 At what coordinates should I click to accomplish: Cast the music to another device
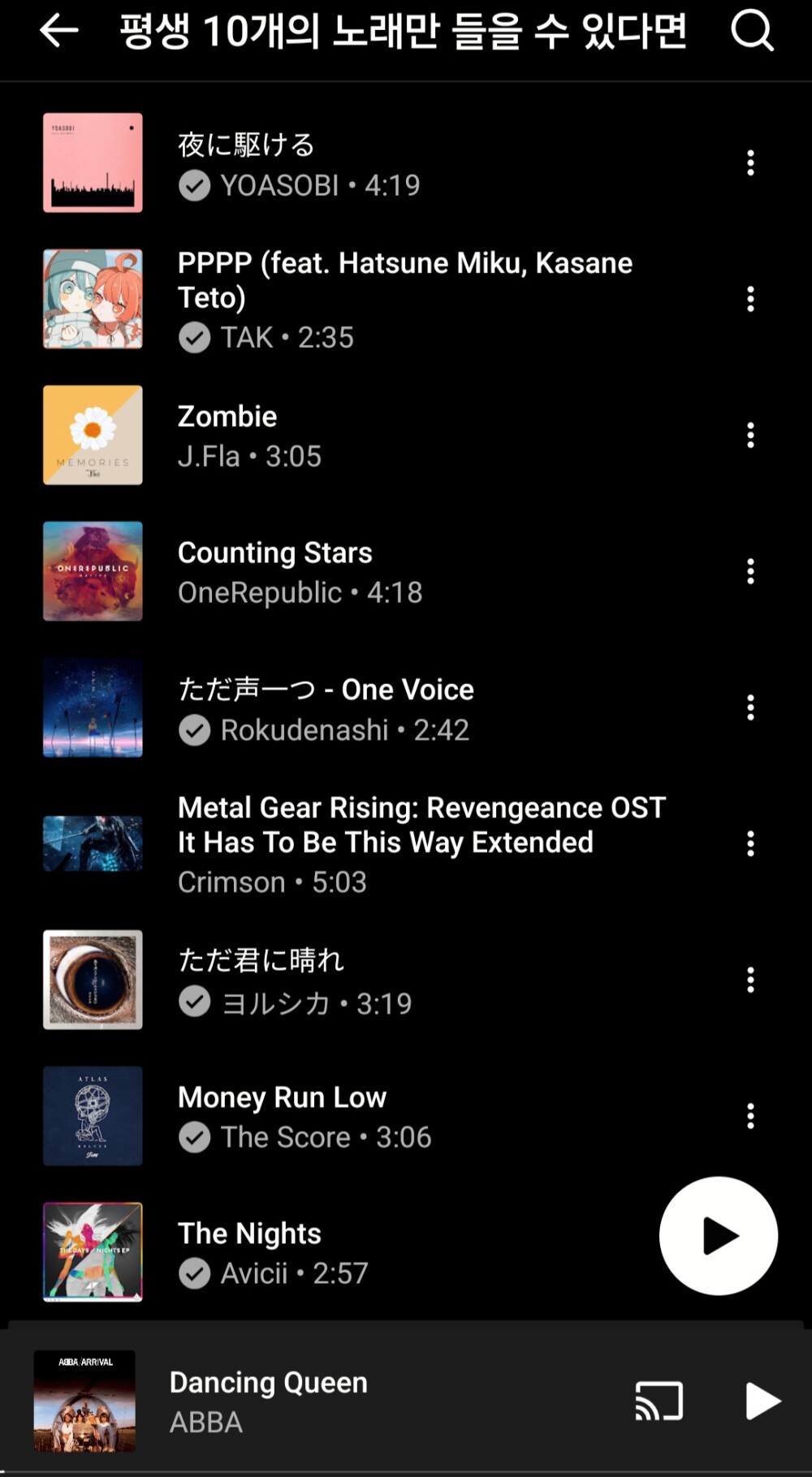pyautogui.click(x=659, y=1401)
